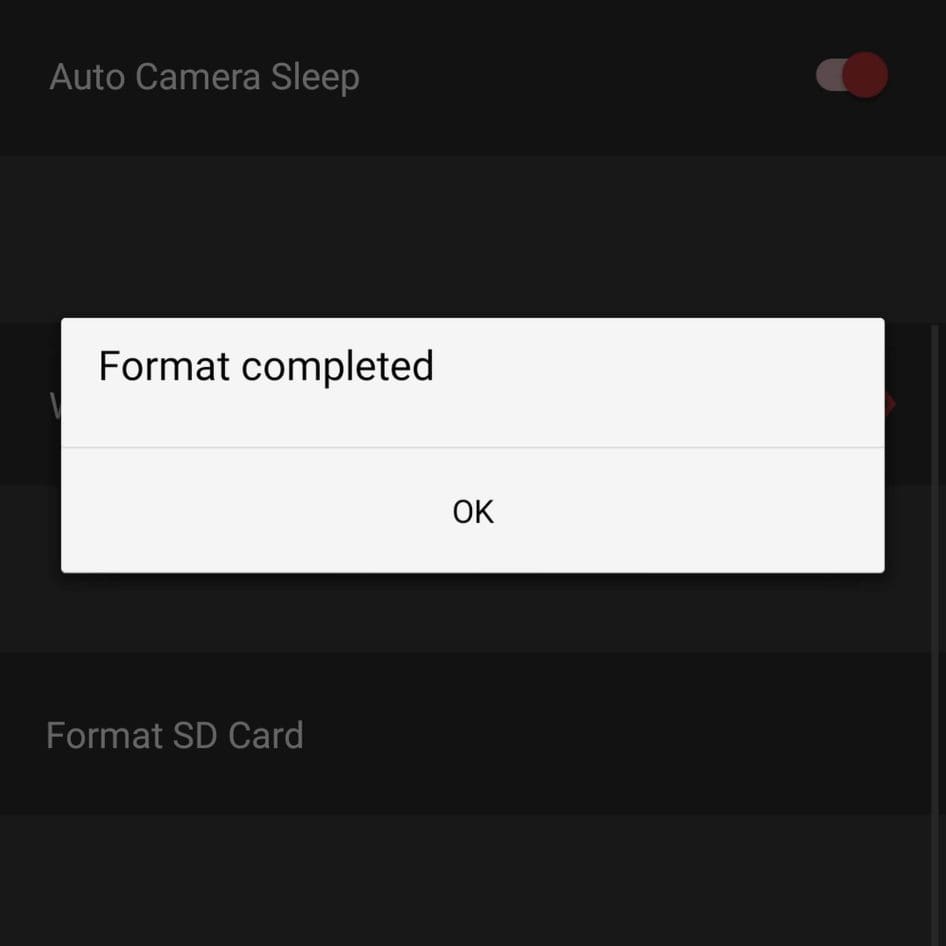Toggle the Auto Camera Sleep switch
Screen dimensions: 946x946
coord(852,76)
